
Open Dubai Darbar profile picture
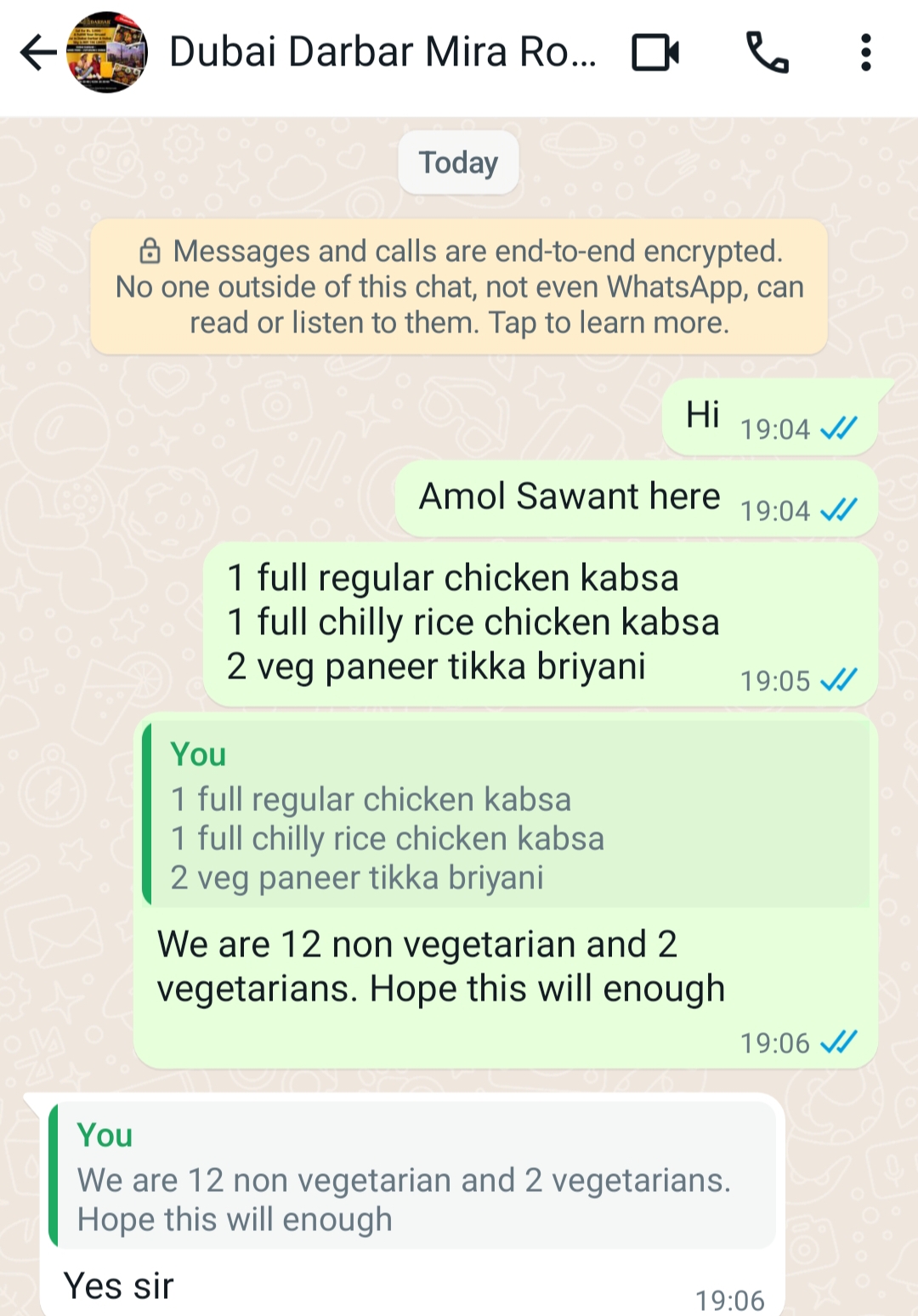click(x=107, y=53)
